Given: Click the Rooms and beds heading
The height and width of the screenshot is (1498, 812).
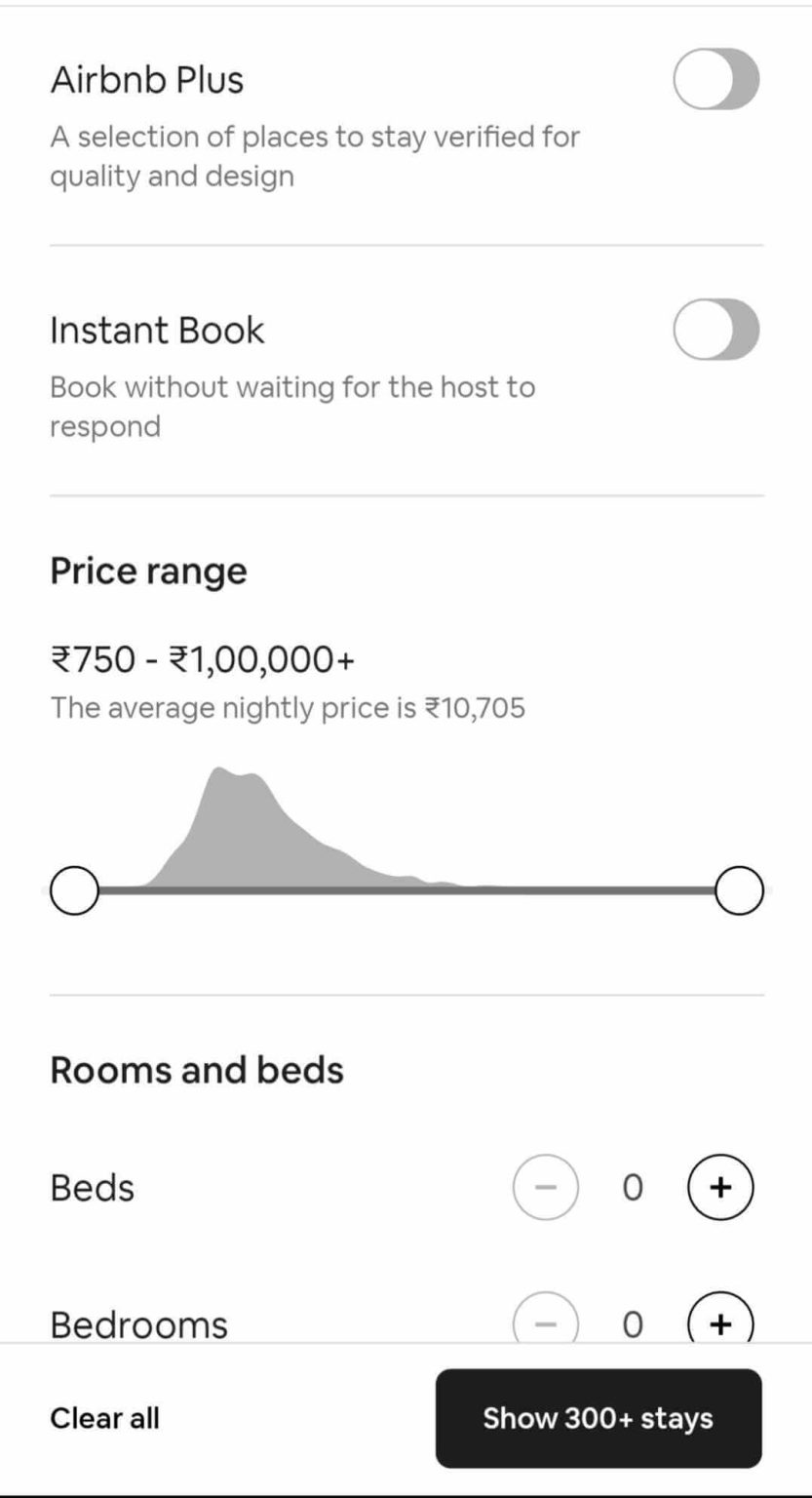Looking at the screenshot, I should (197, 1070).
